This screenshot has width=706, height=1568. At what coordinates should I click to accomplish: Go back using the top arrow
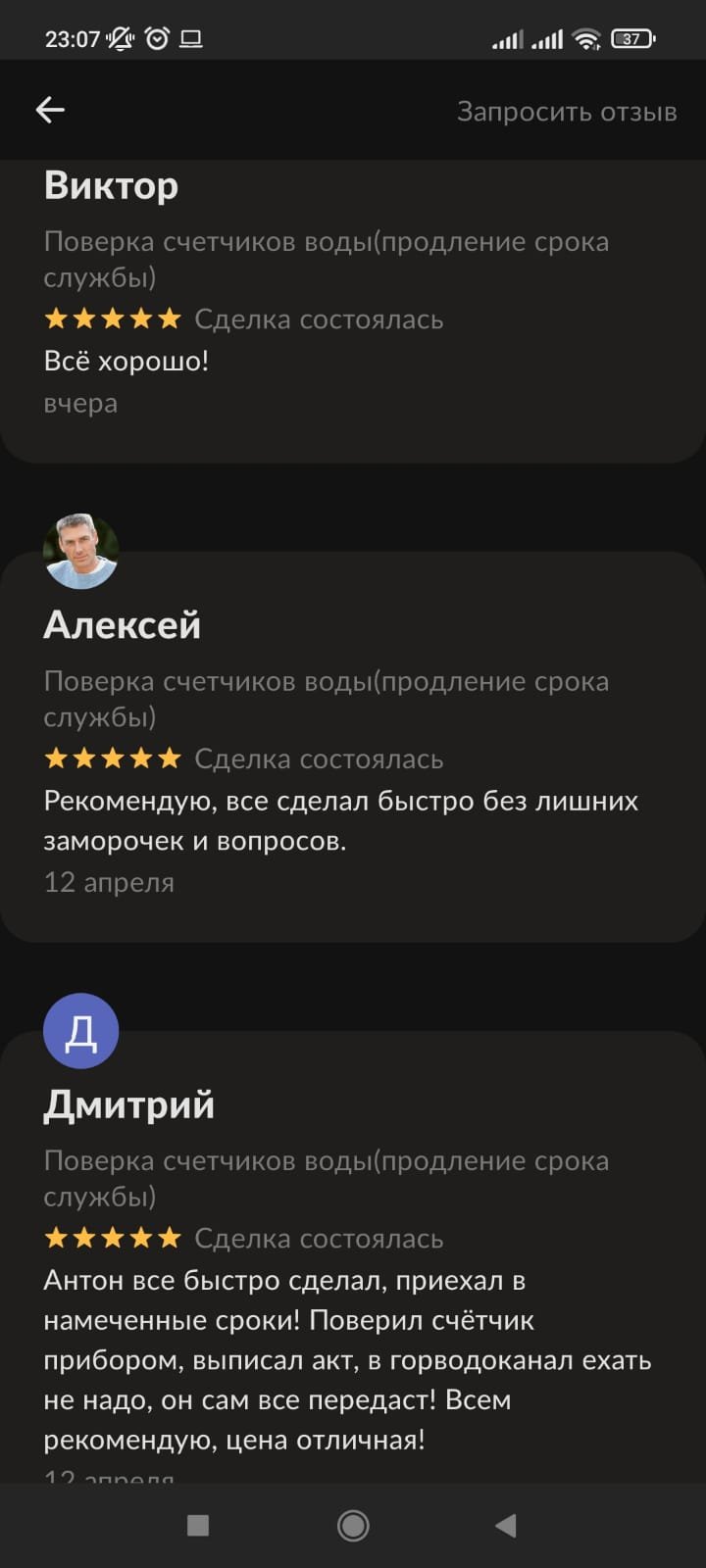pyautogui.click(x=50, y=110)
